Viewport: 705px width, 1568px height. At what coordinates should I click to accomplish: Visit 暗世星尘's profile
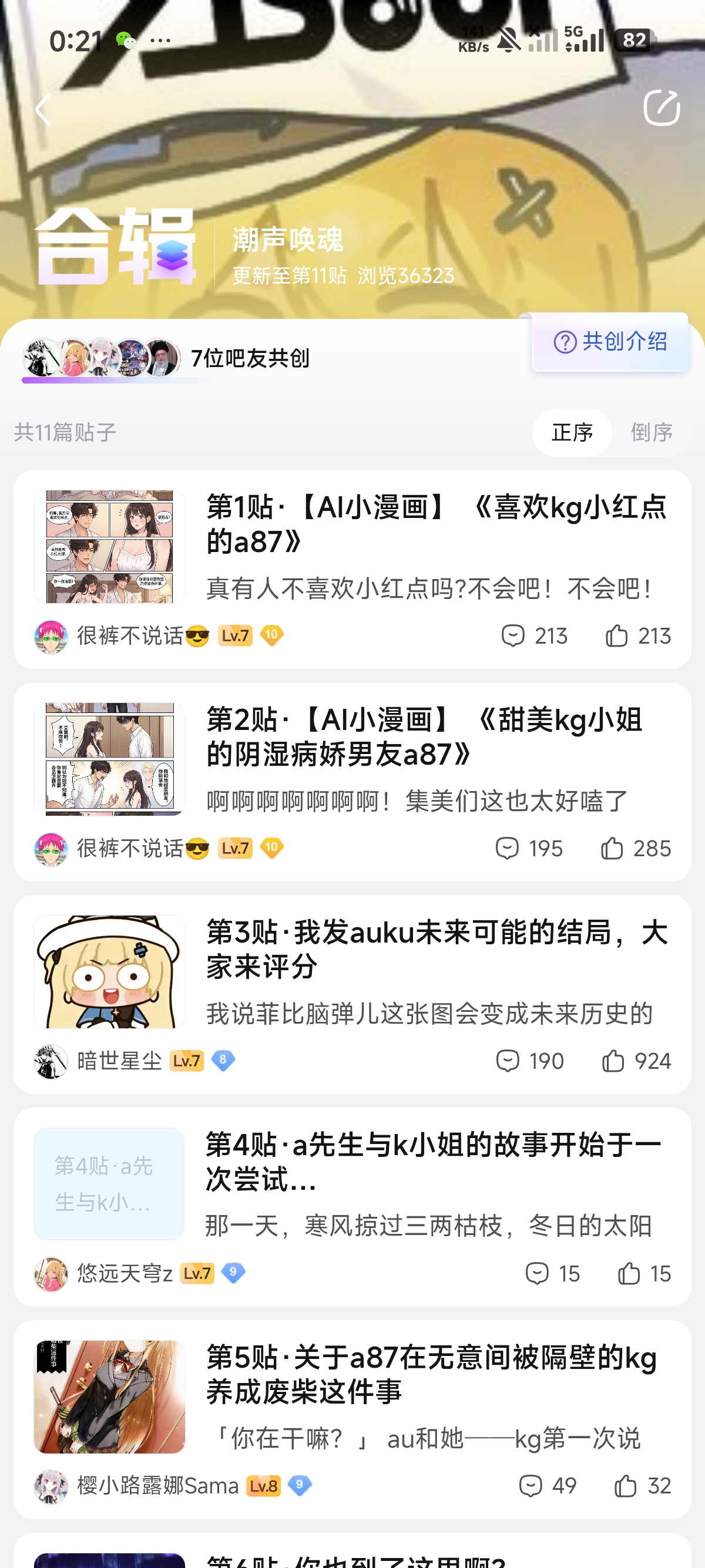point(51,1061)
